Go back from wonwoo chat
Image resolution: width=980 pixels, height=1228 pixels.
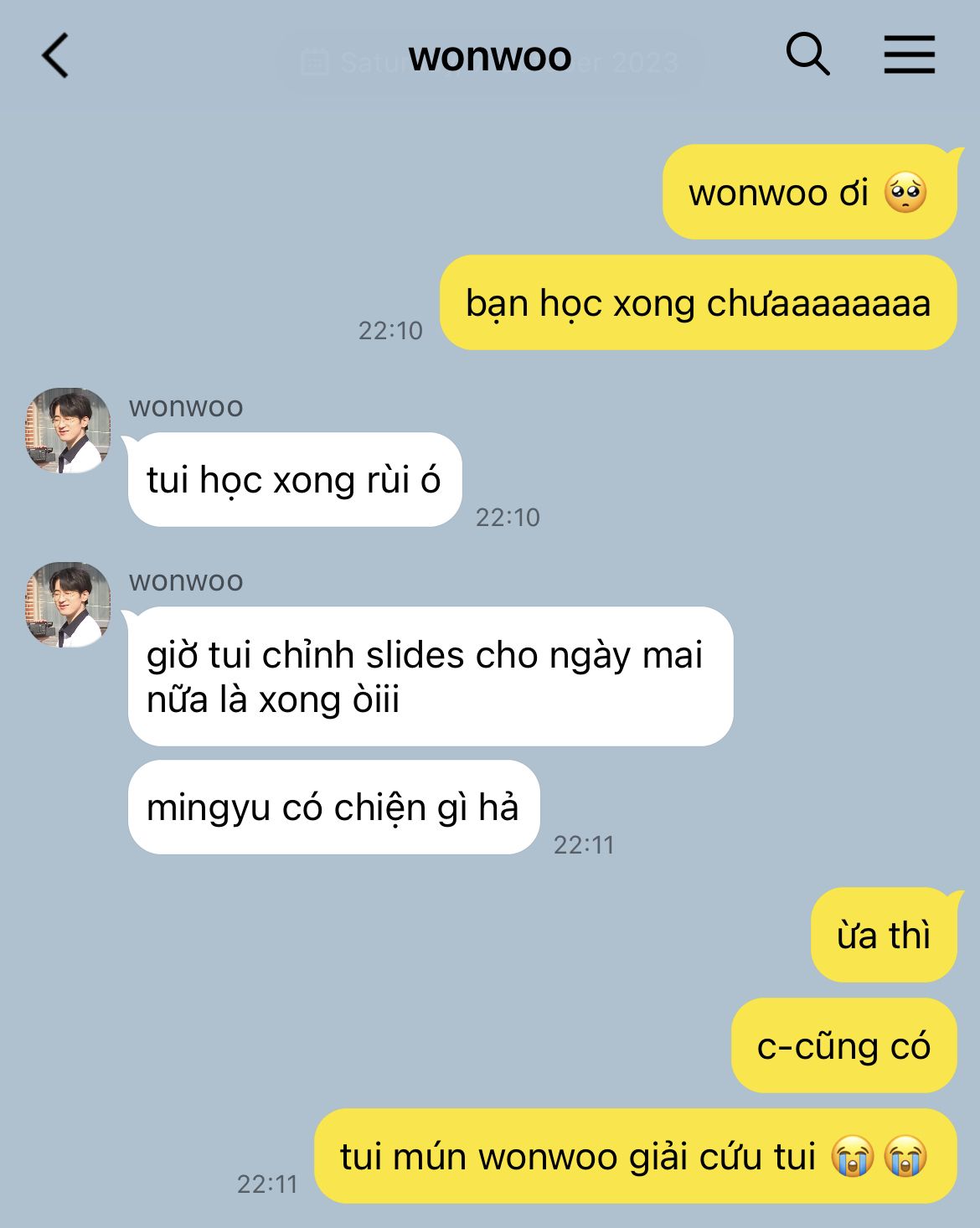click(55, 56)
